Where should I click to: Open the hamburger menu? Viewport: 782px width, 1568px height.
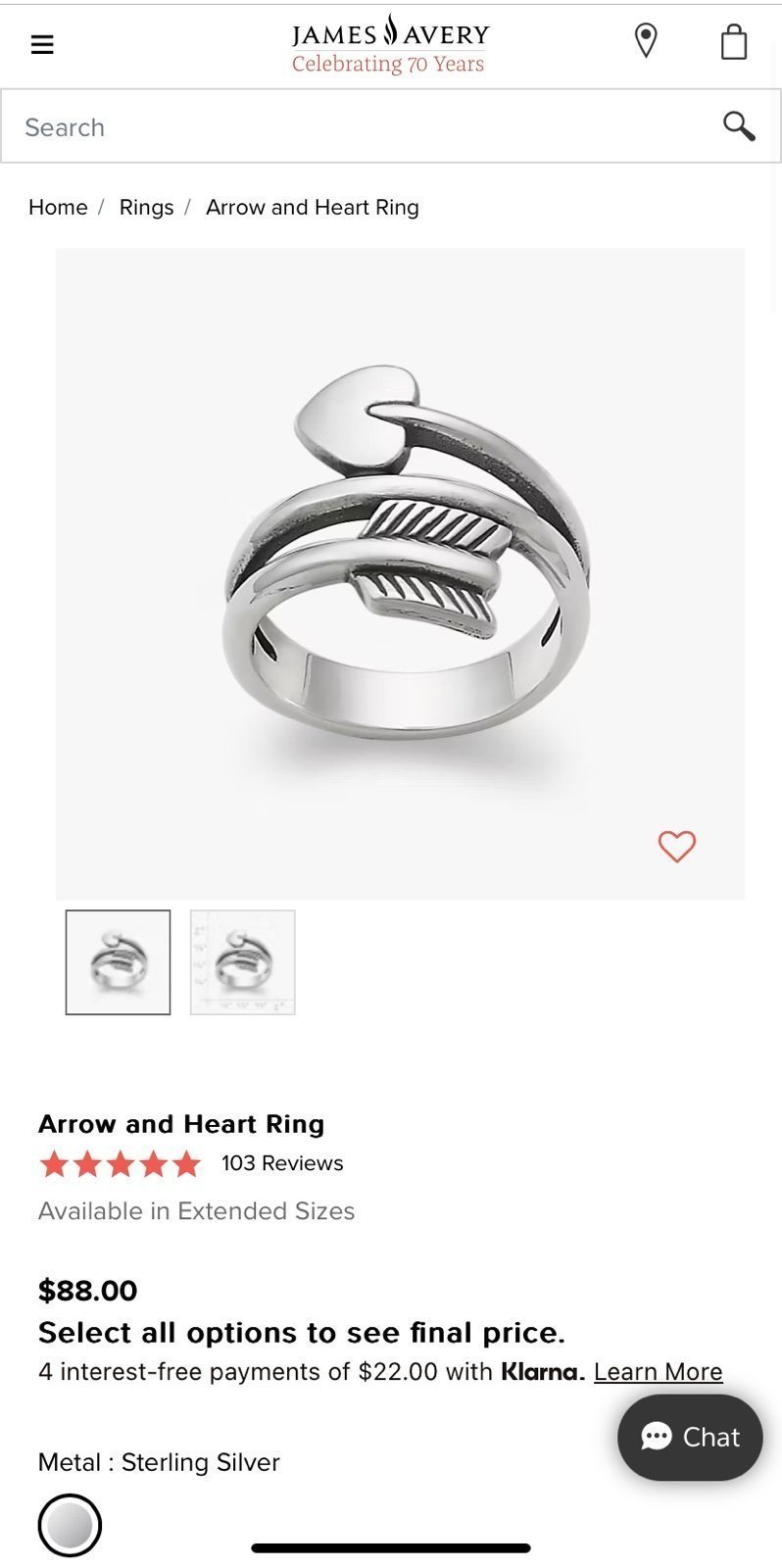point(42,44)
